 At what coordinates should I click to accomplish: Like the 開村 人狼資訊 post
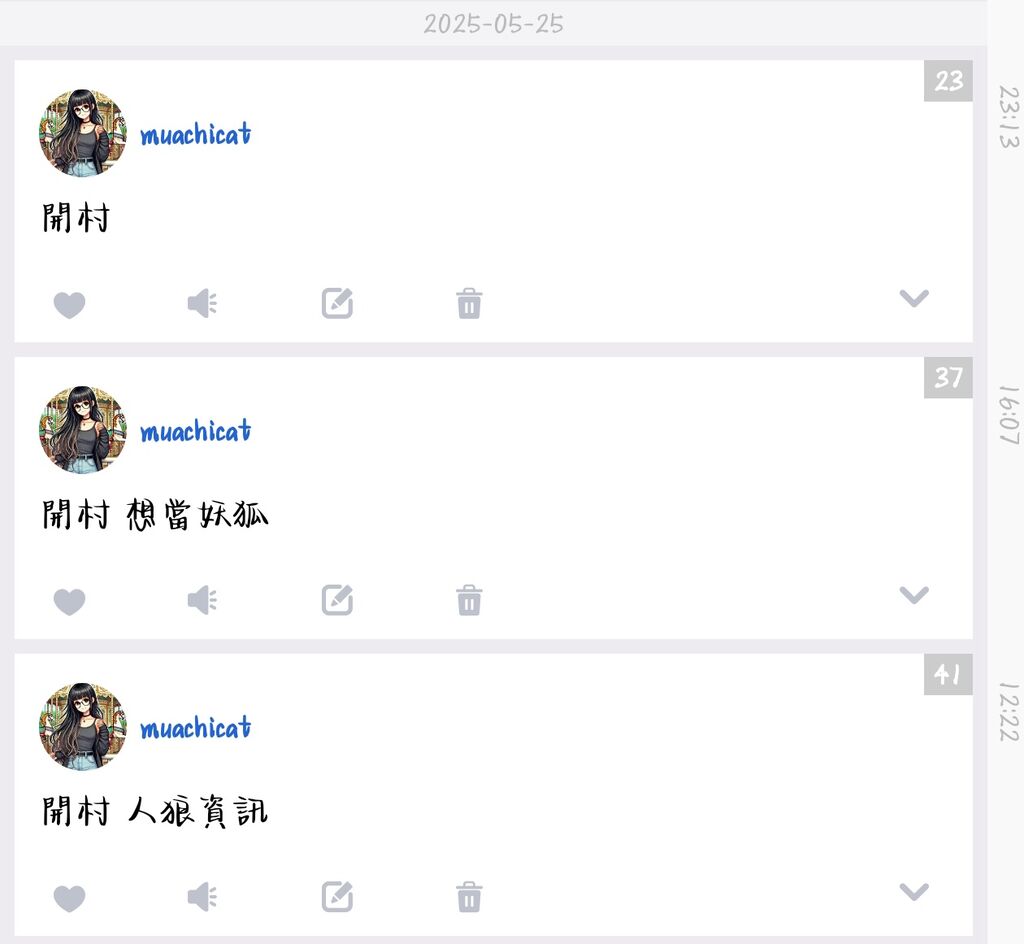(x=69, y=898)
